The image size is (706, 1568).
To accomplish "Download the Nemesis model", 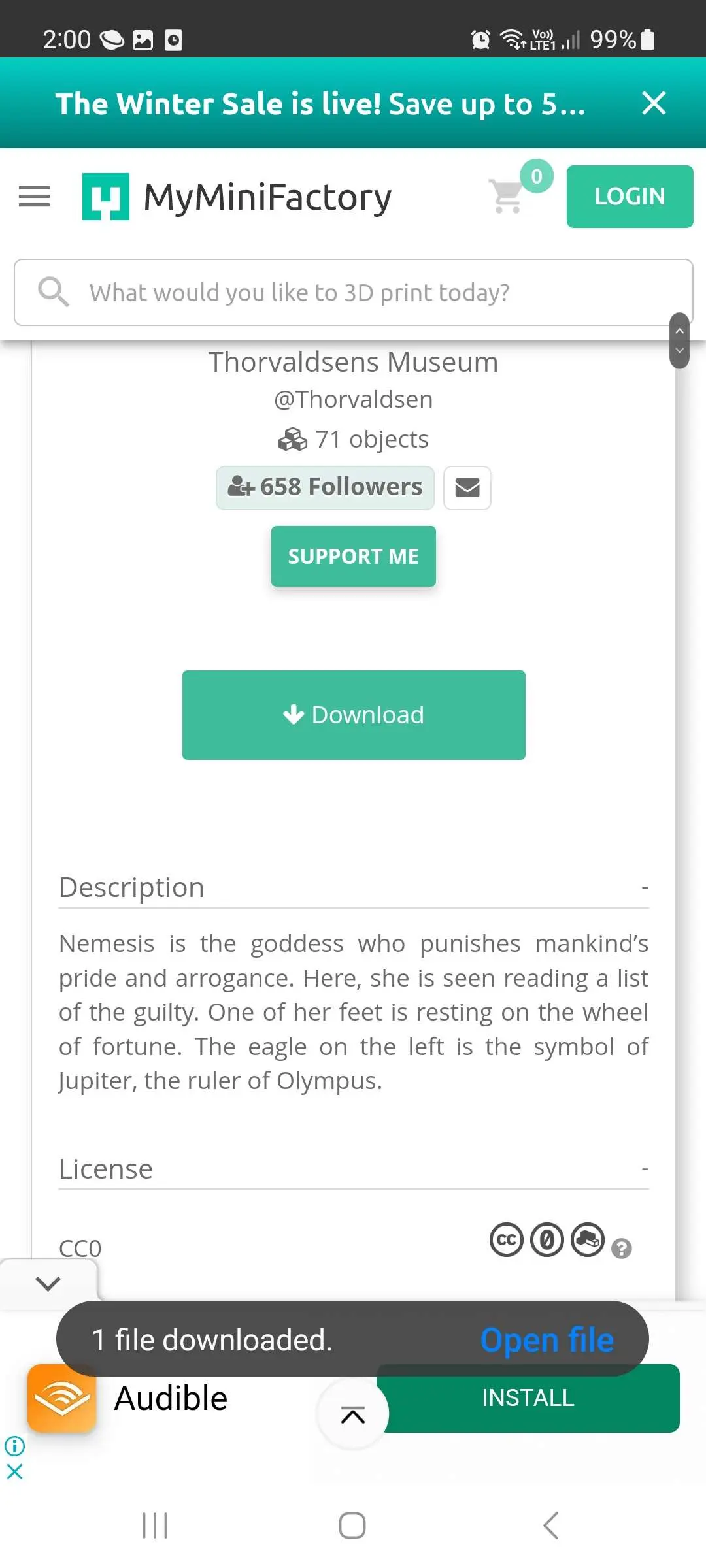I will (x=353, y=715).
